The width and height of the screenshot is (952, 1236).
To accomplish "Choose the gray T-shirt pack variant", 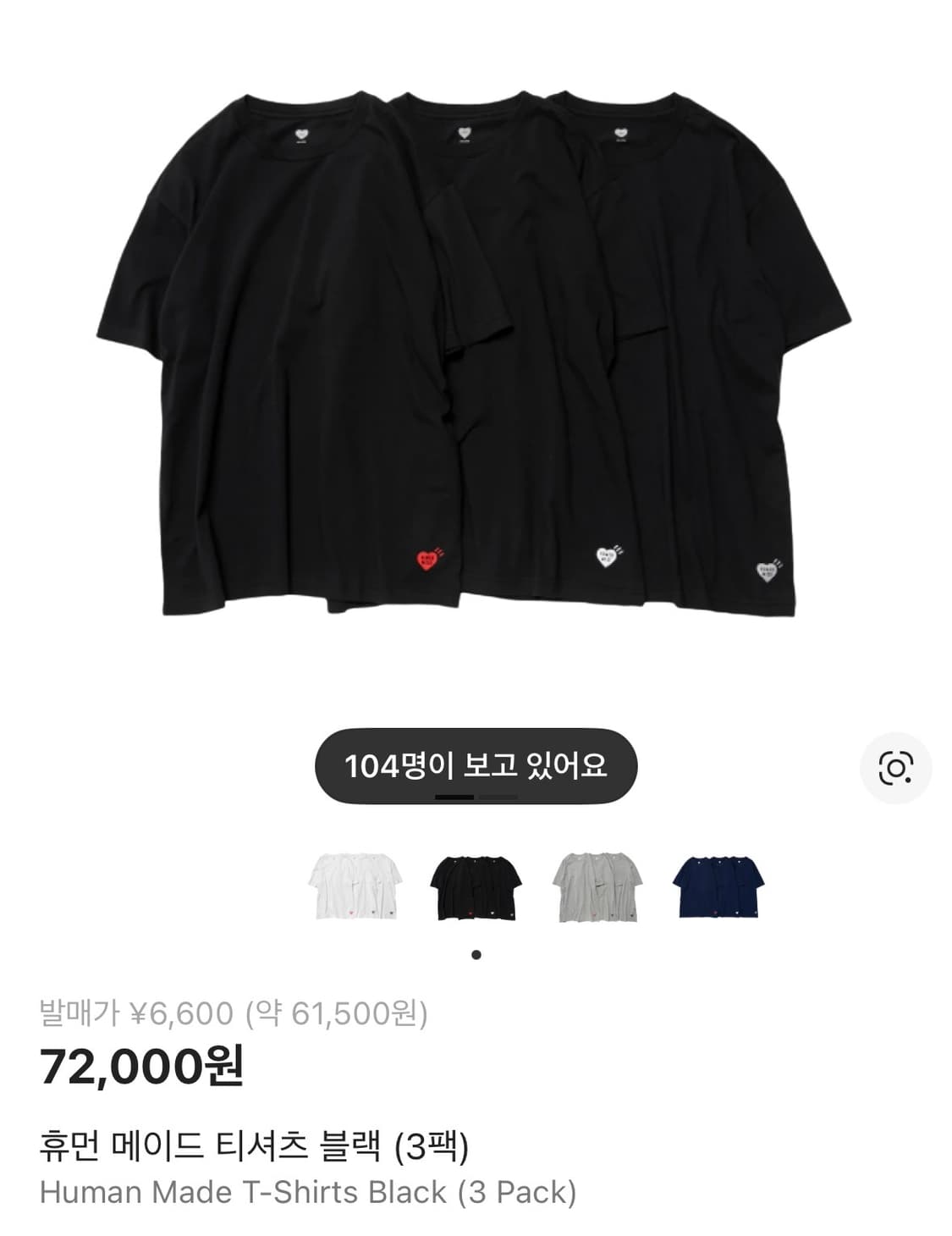I will [597, 886].
